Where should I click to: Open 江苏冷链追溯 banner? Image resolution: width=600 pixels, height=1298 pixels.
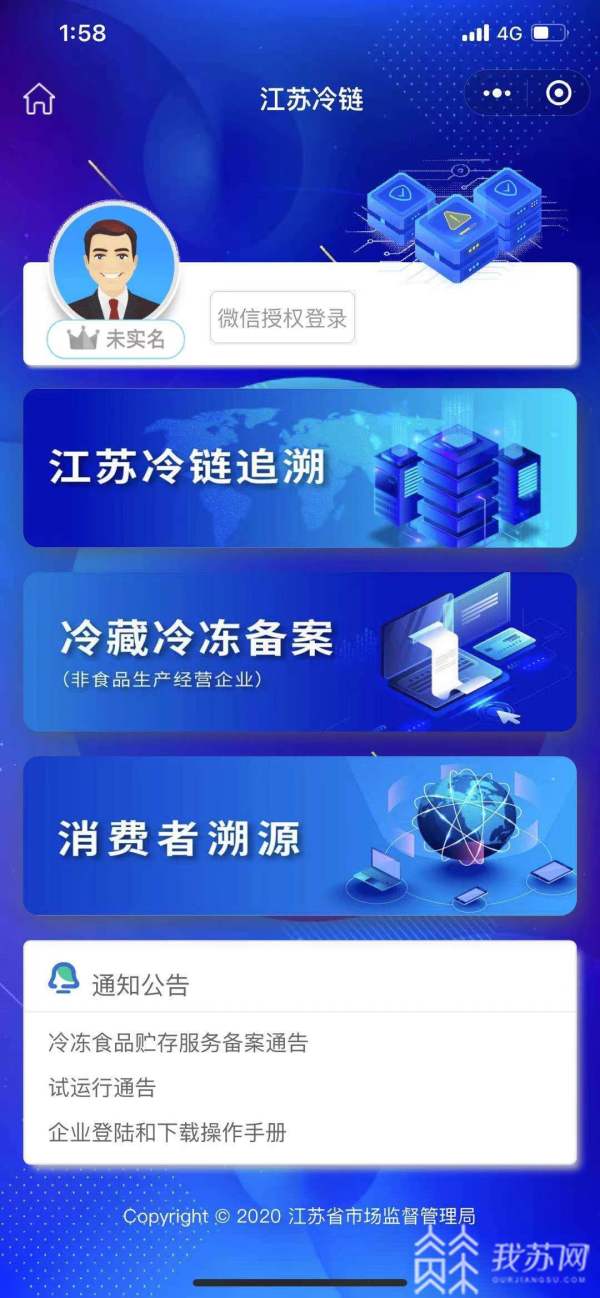300,468
